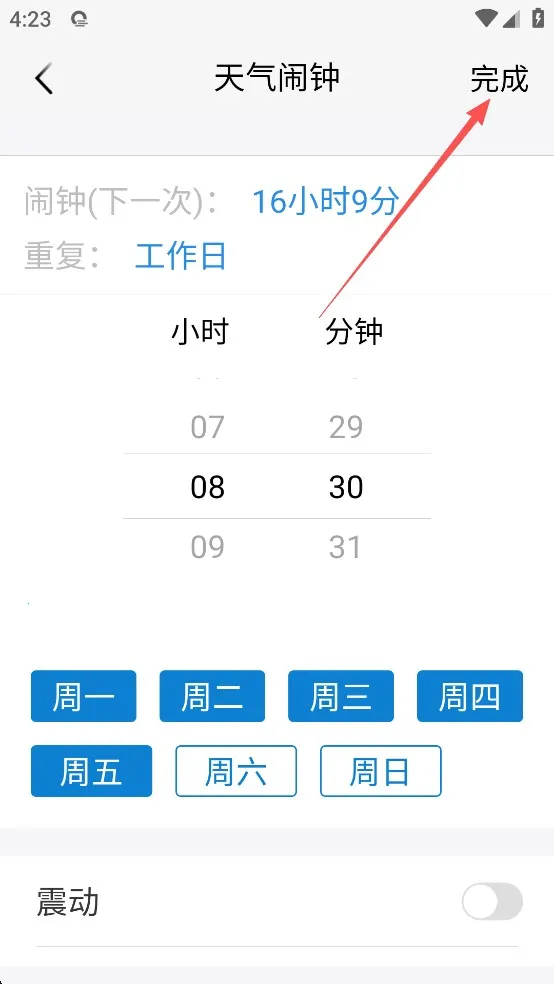Select hour 07 in the hour picker
Image resolution: width=554 pixels, height=984 pixels.
tap(207, 427)
